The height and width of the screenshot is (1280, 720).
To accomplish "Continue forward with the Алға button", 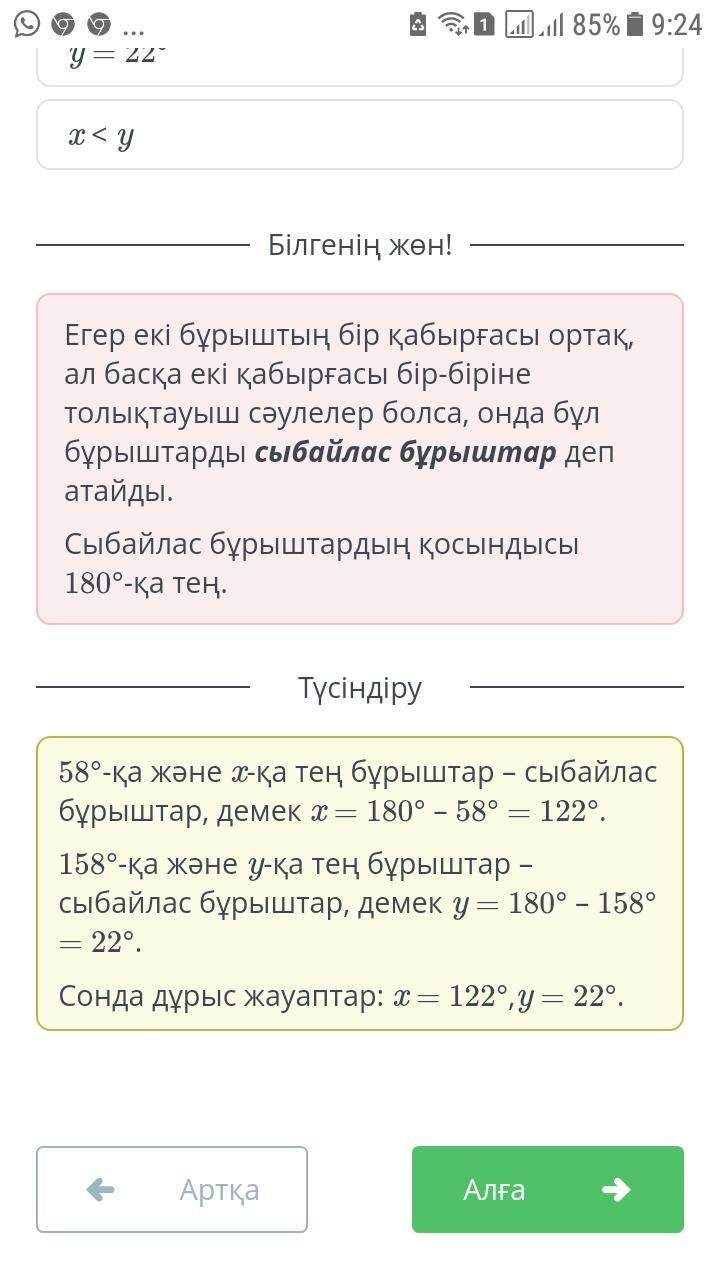I will tap(547, 1189).
